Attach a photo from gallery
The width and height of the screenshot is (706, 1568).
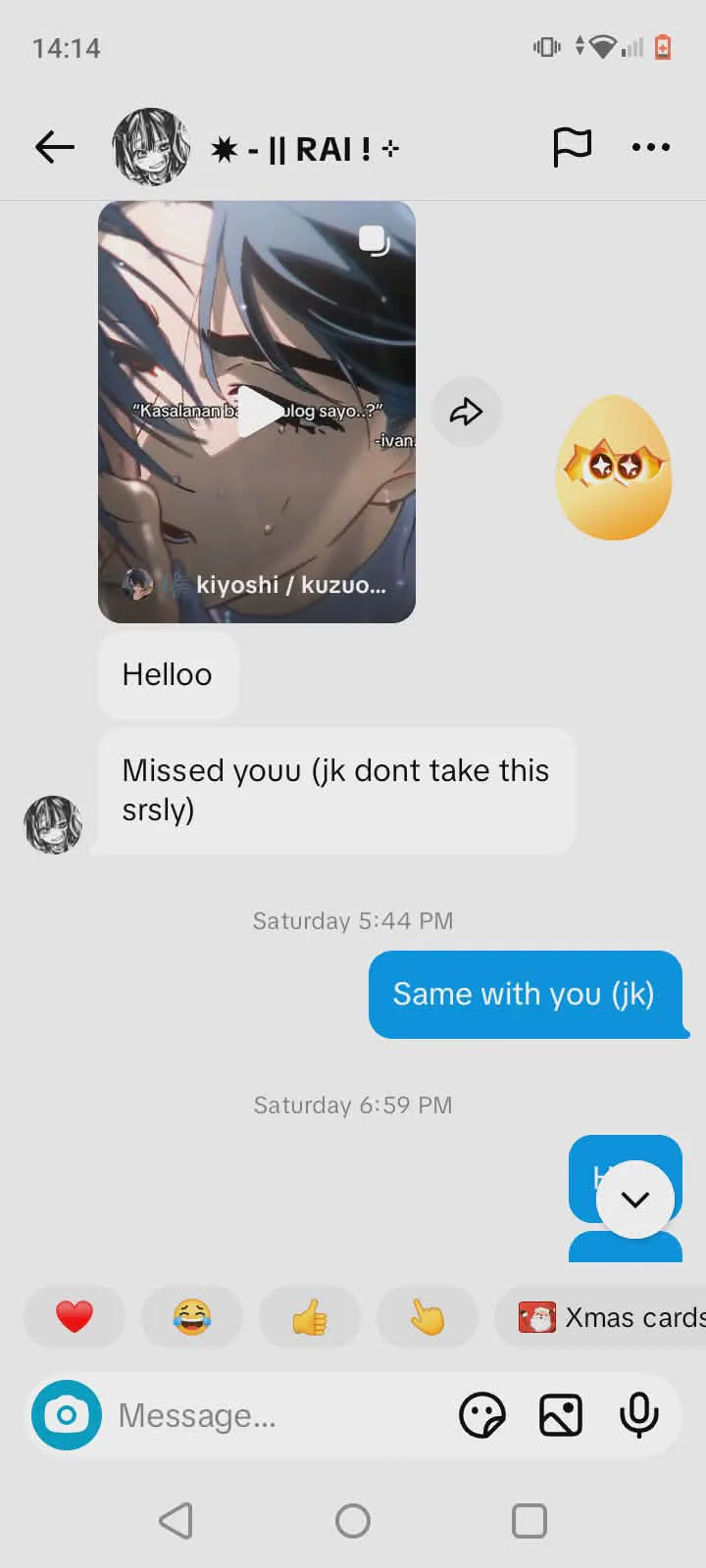click(561, 1415)
